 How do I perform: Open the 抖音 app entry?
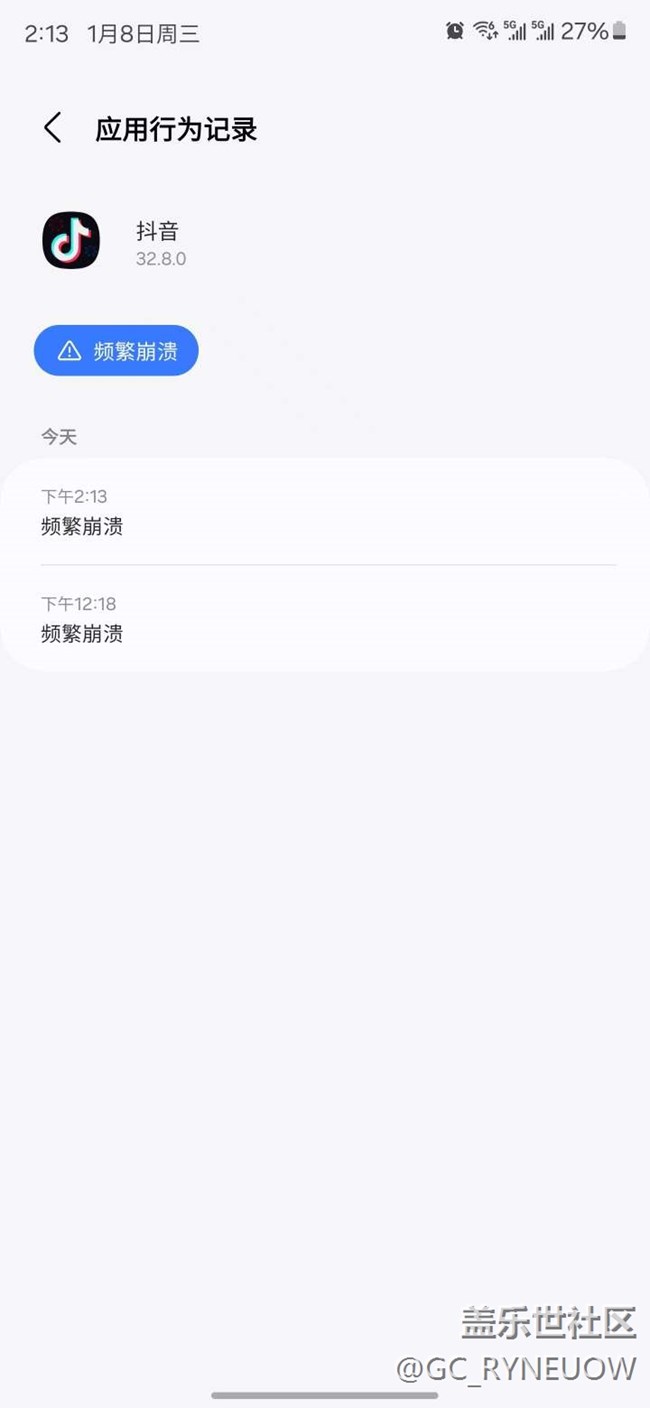[114, 242]
